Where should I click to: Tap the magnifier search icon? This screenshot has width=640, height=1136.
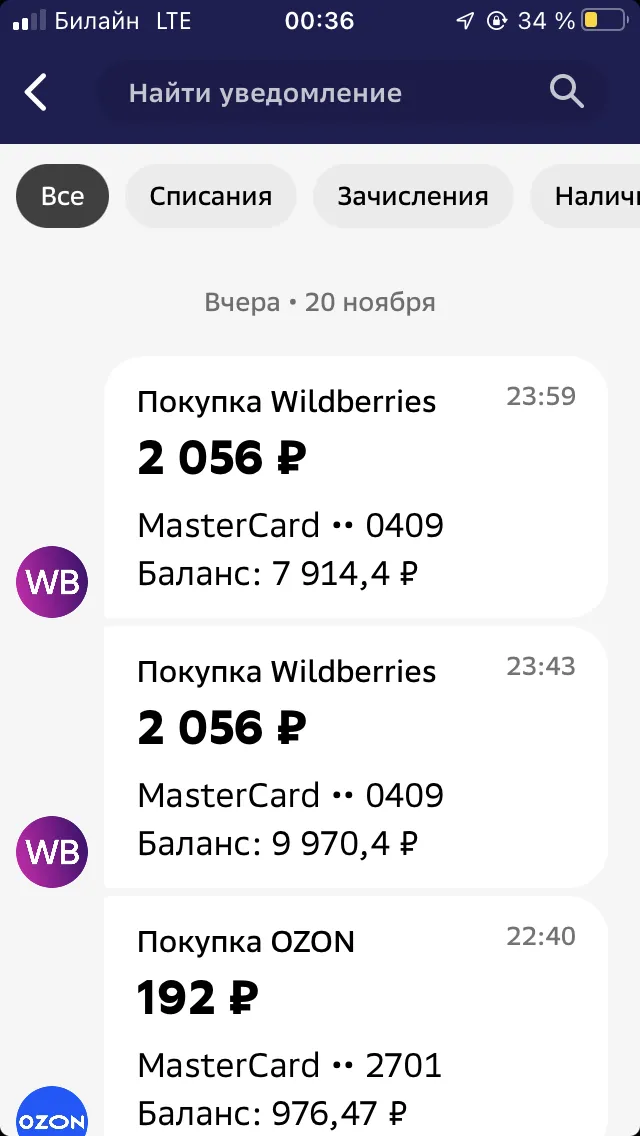coord(566,92)
